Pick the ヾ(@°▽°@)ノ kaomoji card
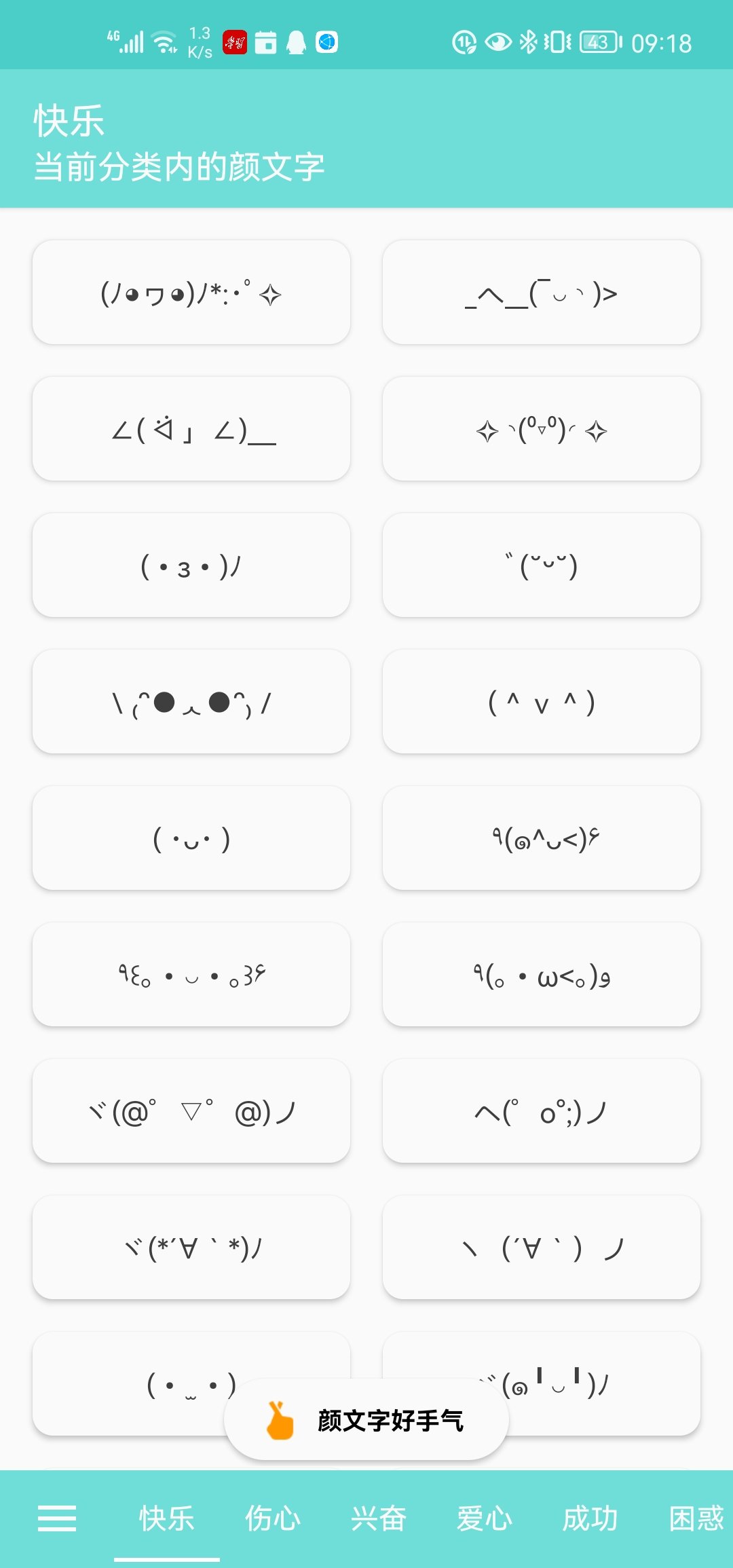This screenshot has height=1568, width=733. click(191, 1111)
